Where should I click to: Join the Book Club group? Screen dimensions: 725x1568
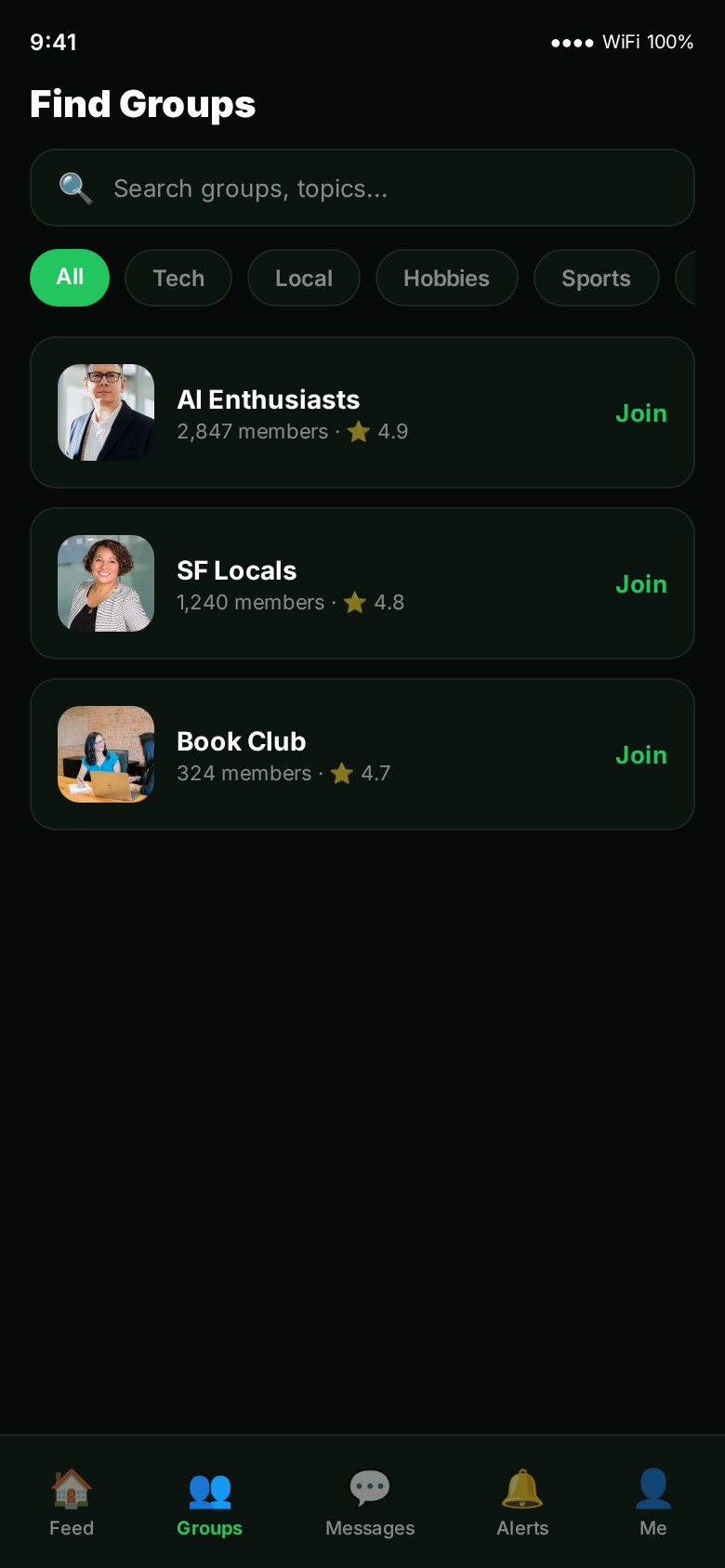pyautogui.click(x=640, y=755)
